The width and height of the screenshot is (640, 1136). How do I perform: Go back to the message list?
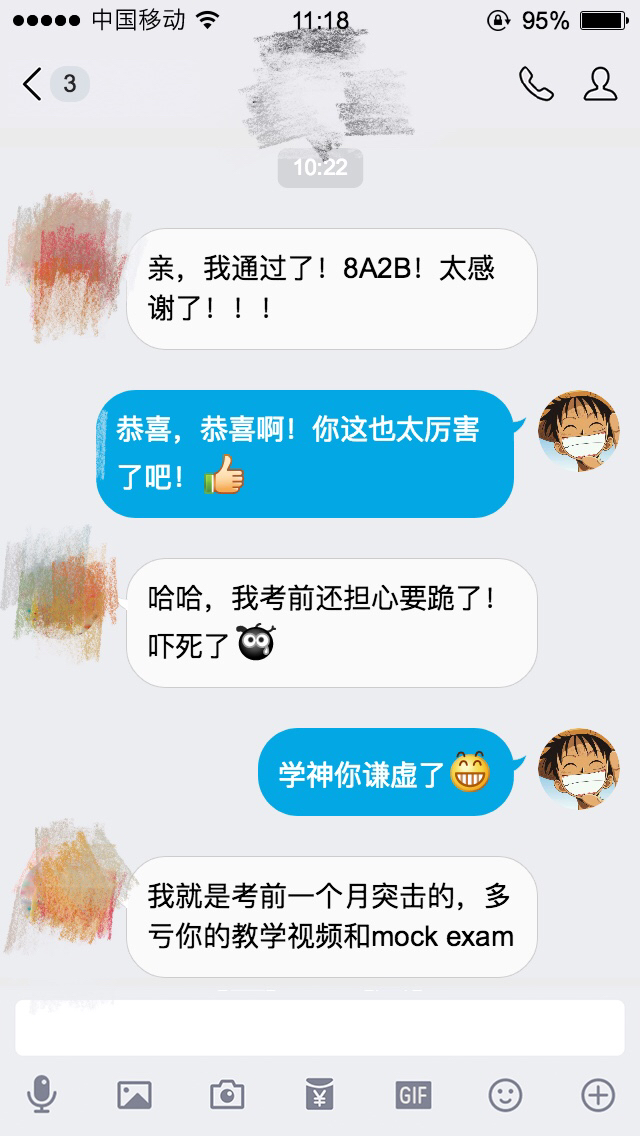35,84
